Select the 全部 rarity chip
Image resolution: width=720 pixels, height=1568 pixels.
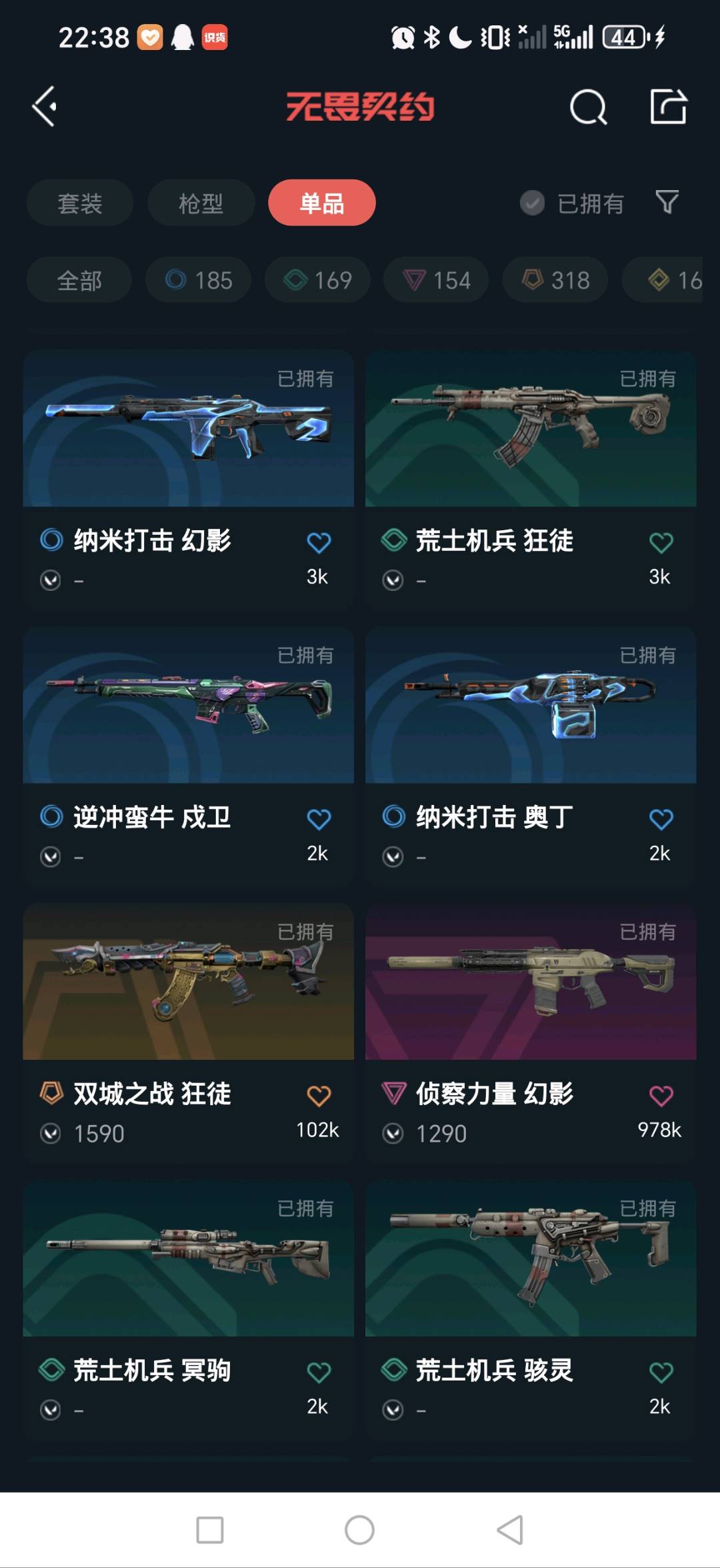click(x=79, y=280)
